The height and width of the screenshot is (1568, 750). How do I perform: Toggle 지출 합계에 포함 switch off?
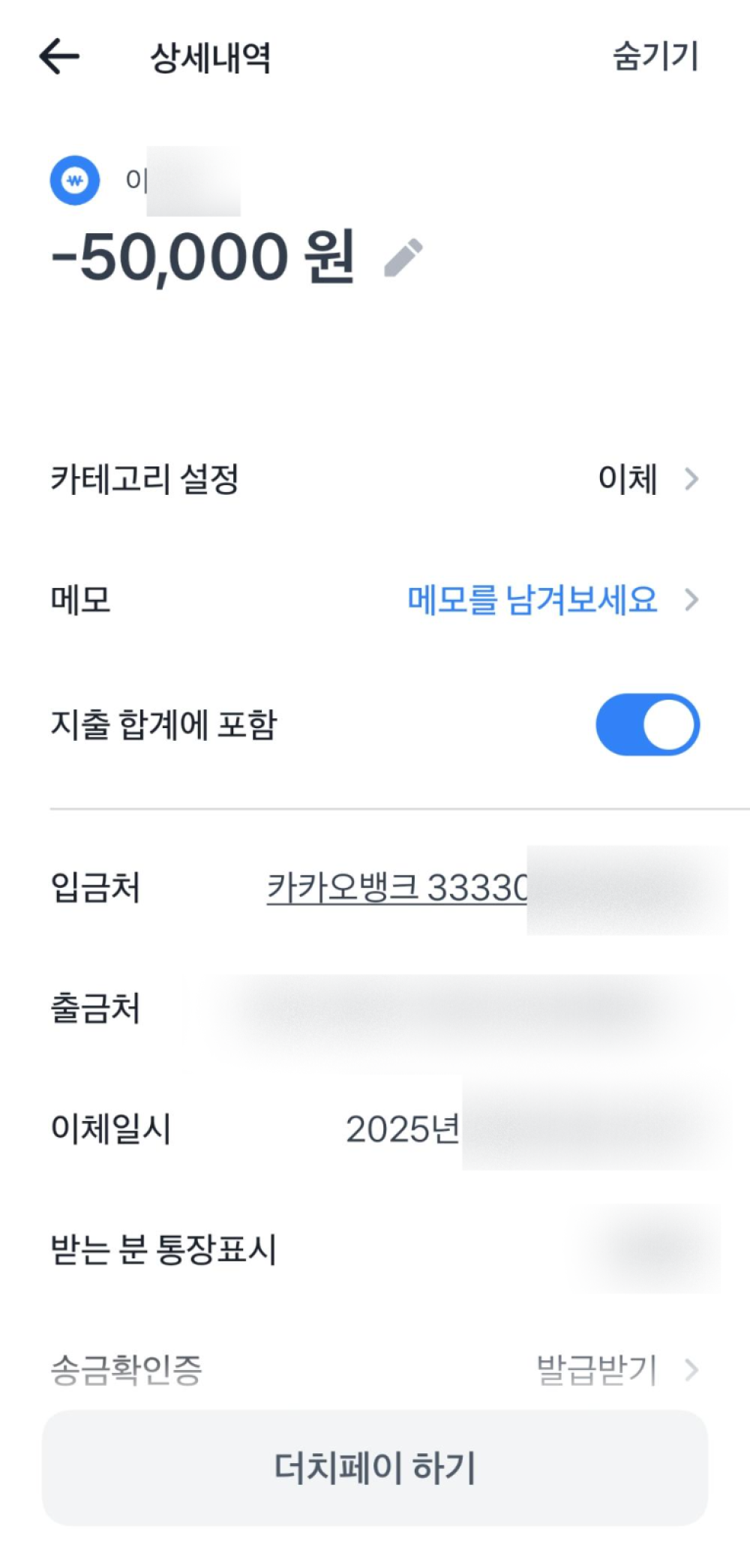[648, 724]
